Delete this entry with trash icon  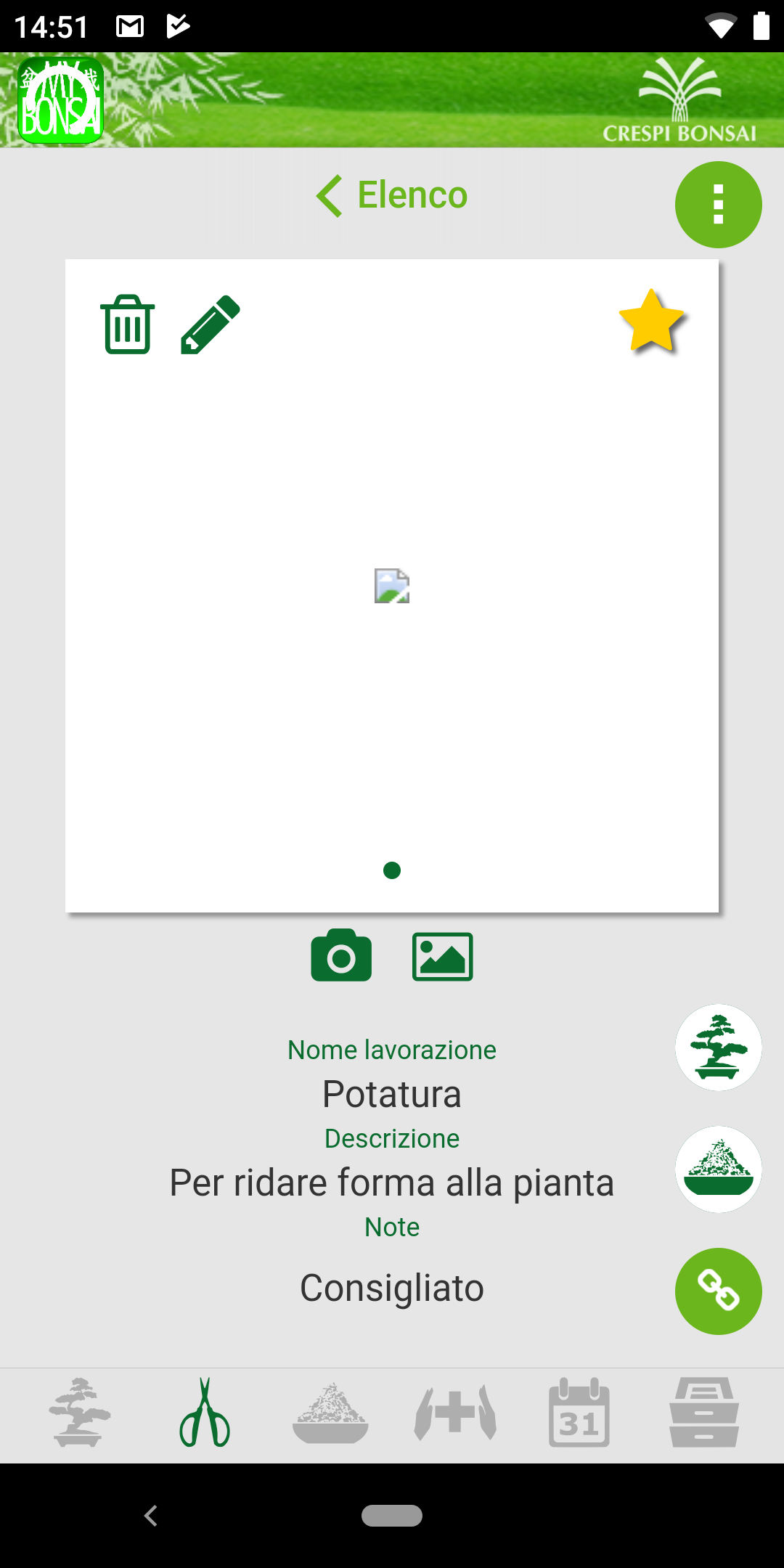coord(128,324)
